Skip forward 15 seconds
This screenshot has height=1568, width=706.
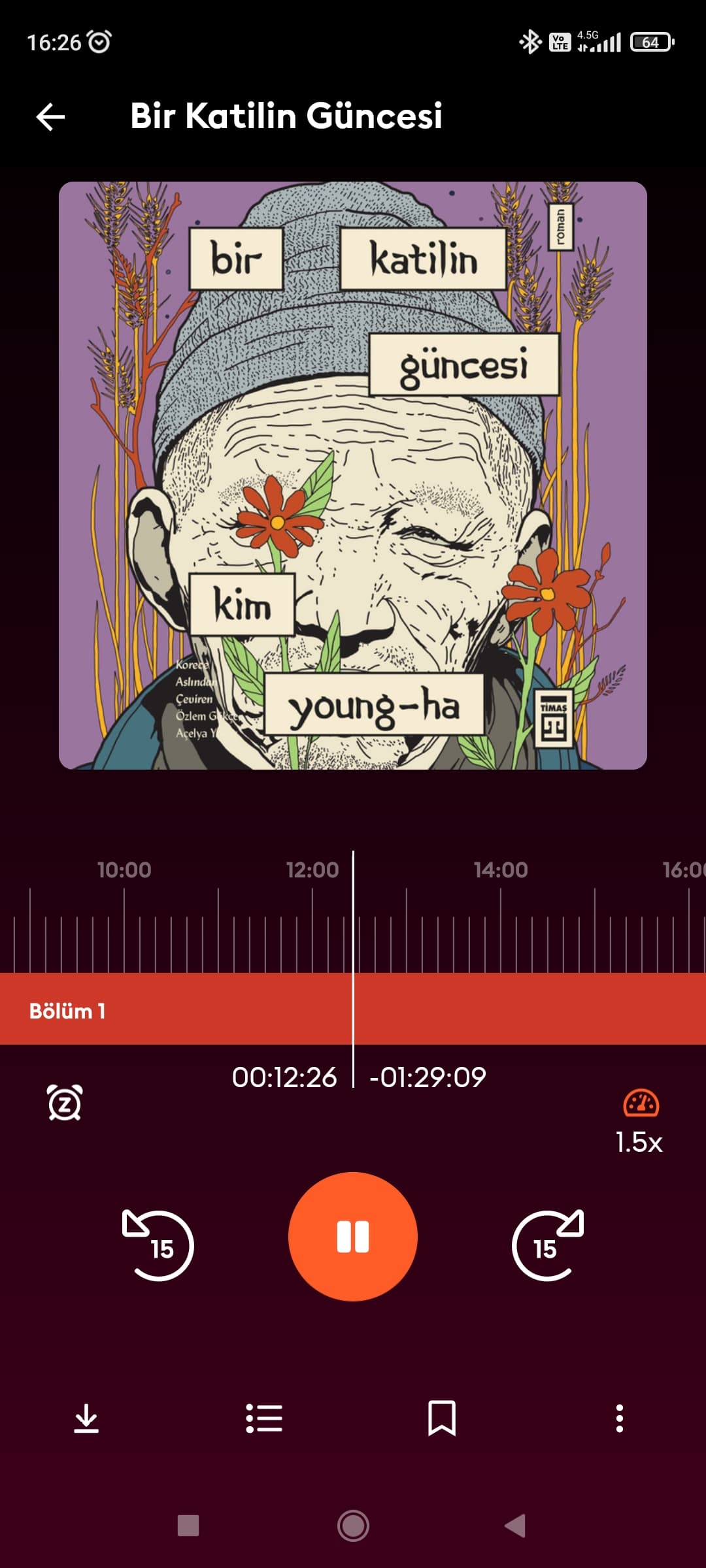pos(548,1245)
